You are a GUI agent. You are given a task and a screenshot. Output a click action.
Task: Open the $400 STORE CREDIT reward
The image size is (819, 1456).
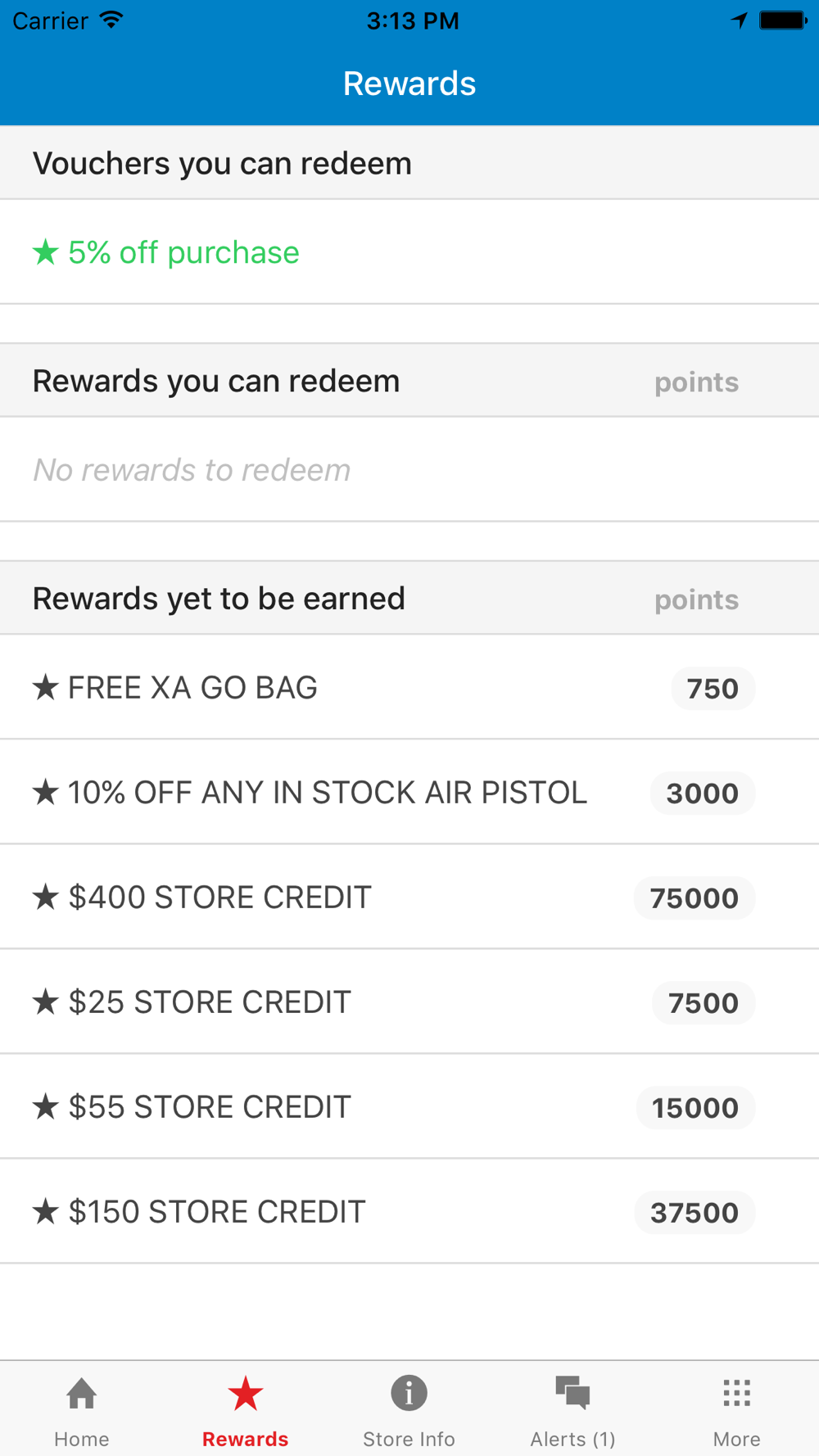coord(409,898)
